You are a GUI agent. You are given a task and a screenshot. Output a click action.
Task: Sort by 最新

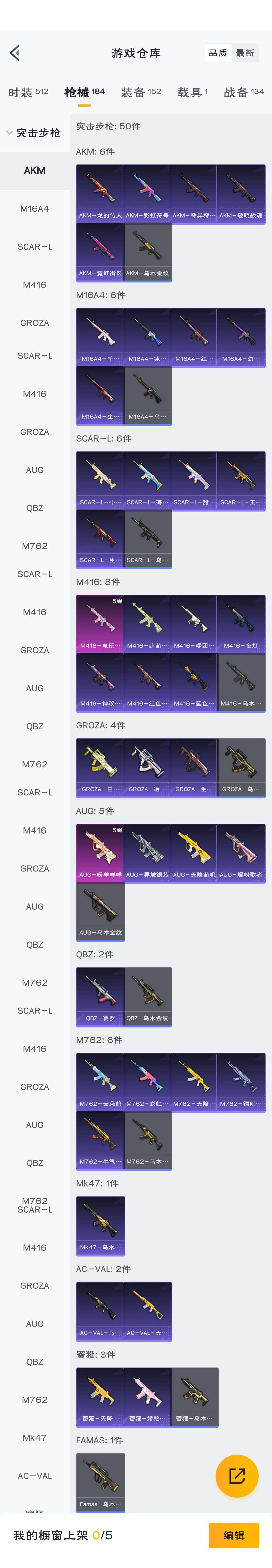pos(245,53)
